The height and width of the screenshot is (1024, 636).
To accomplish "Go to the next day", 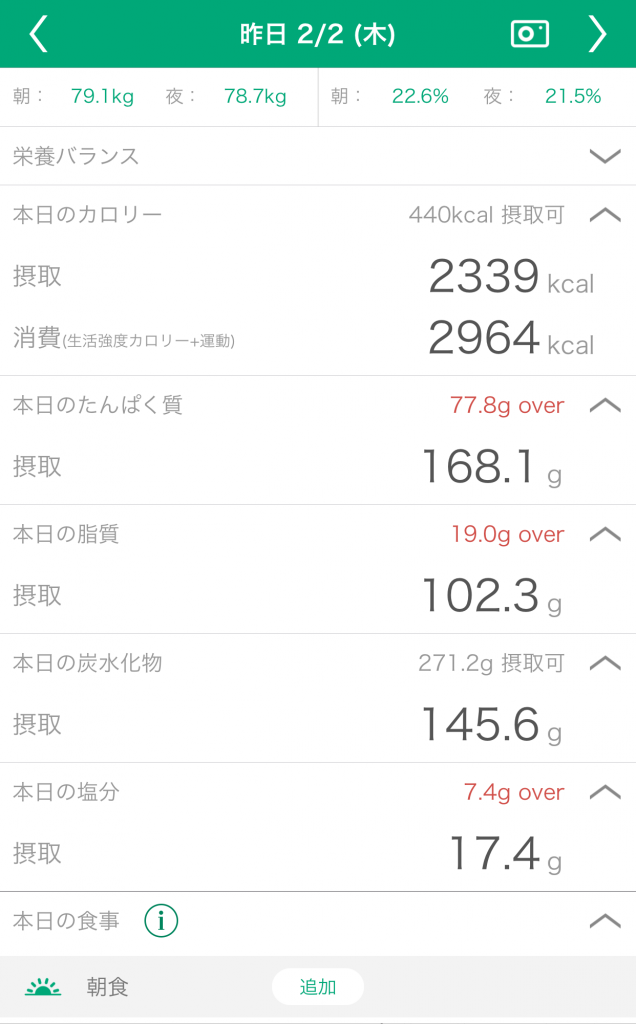I will [597, 34].
